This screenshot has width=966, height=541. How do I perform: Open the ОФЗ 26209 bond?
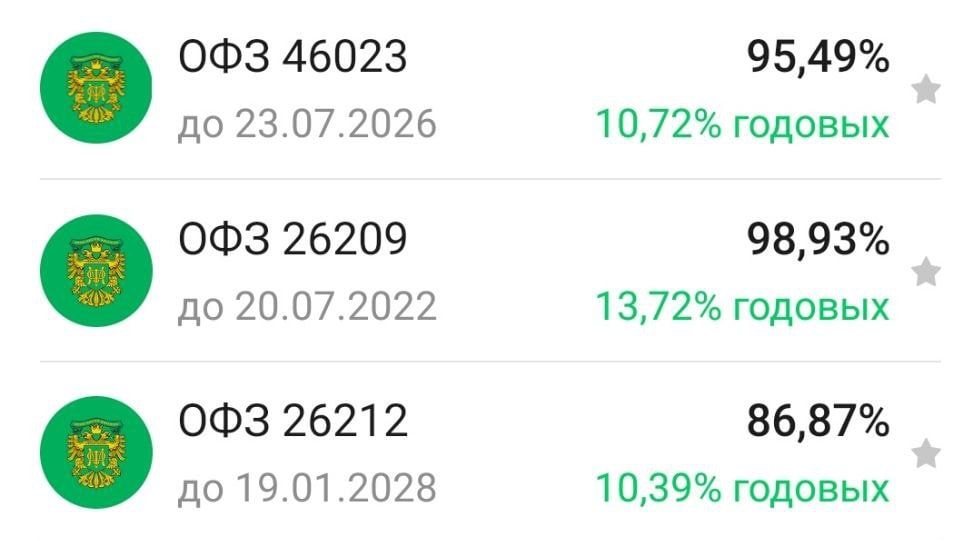tap(293, 241)
